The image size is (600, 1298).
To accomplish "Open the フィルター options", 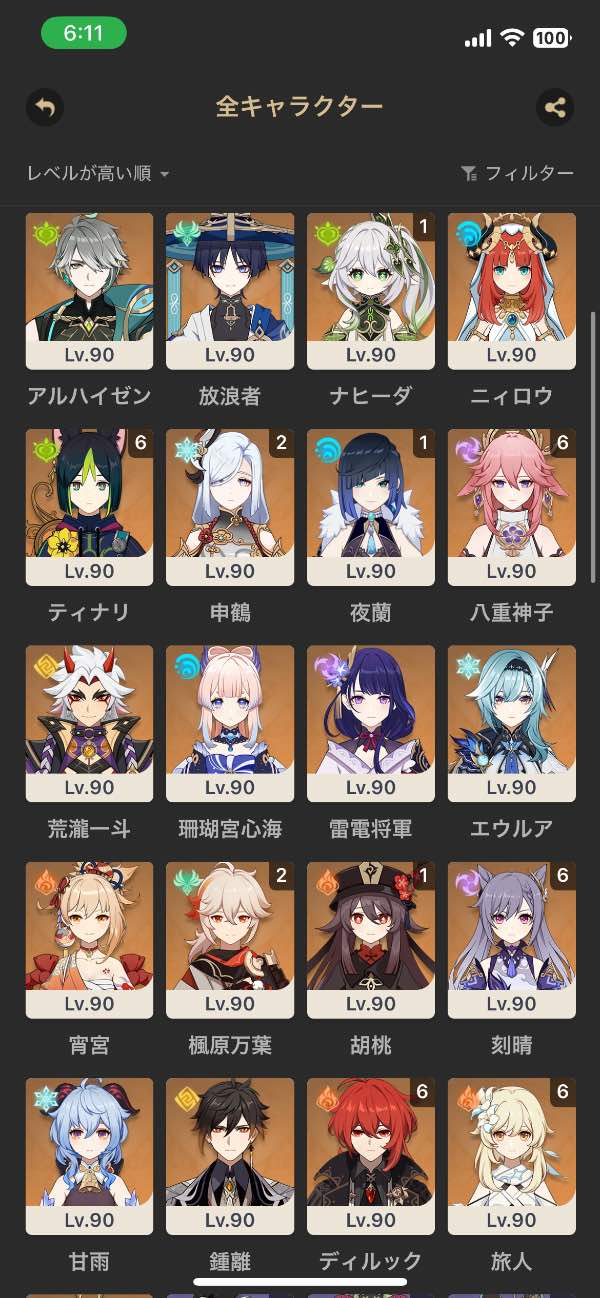I will point(517,174).
